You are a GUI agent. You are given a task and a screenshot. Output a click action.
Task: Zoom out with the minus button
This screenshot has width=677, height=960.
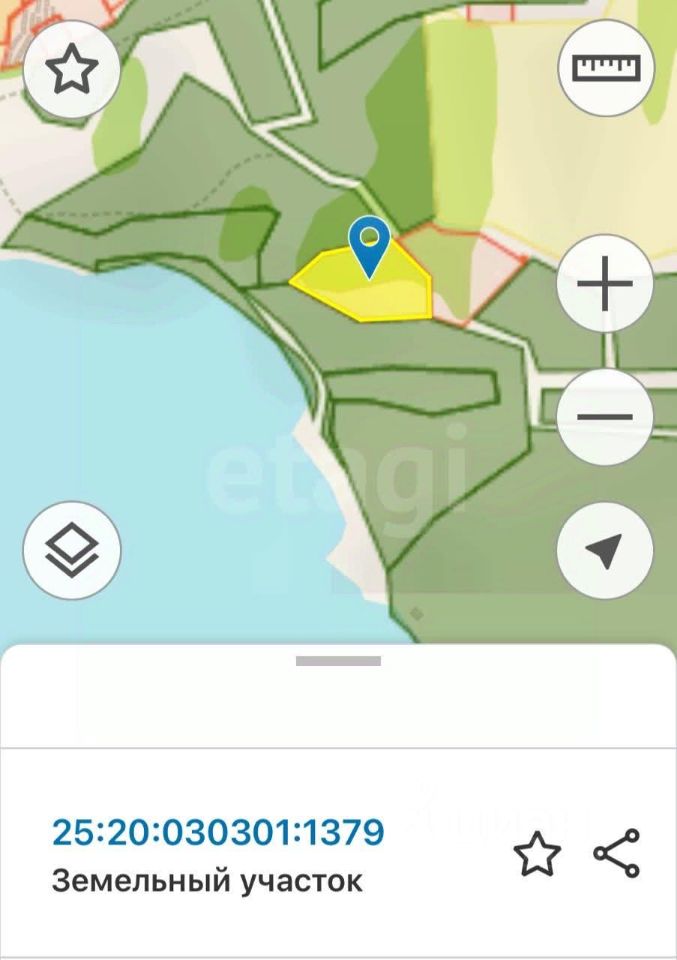605,418
